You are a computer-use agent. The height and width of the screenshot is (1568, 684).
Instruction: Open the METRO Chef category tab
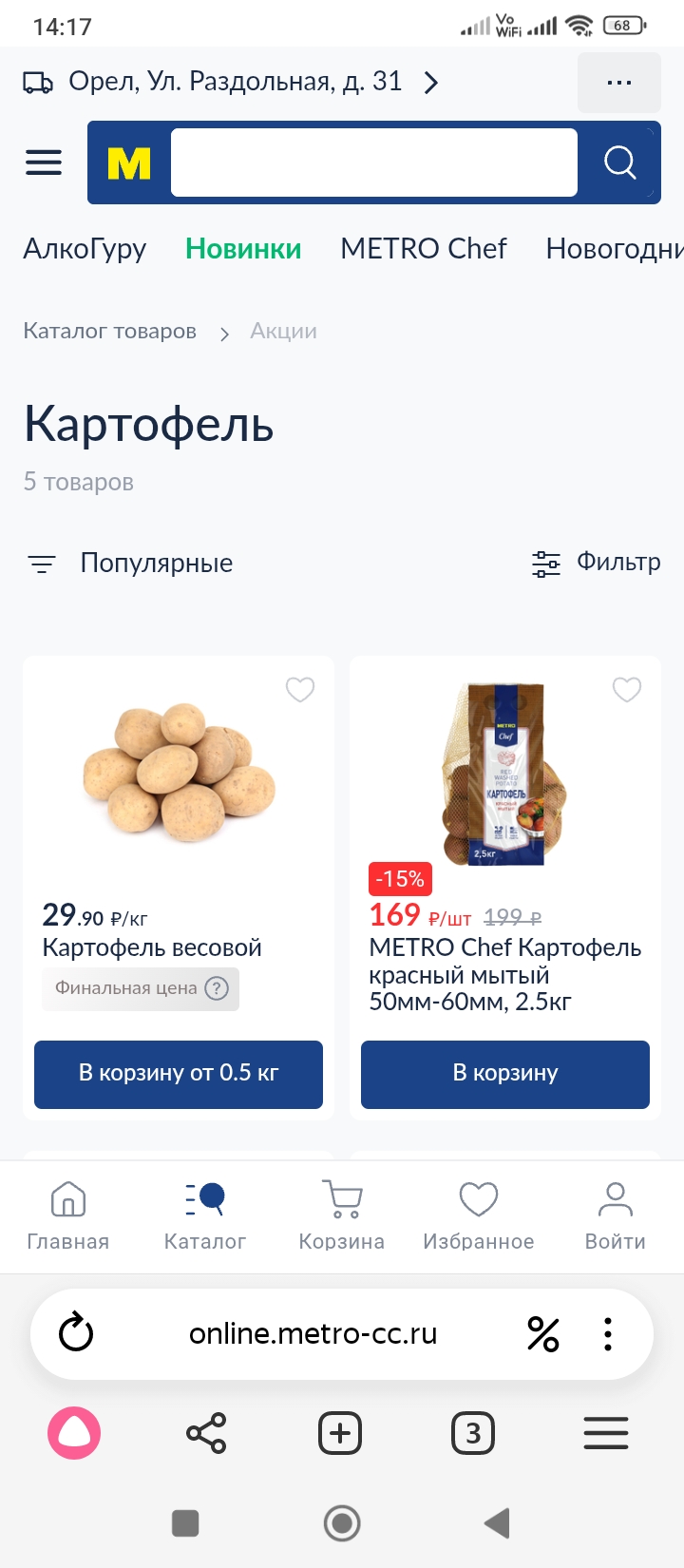pyautogui.click(x=424, y=249)
